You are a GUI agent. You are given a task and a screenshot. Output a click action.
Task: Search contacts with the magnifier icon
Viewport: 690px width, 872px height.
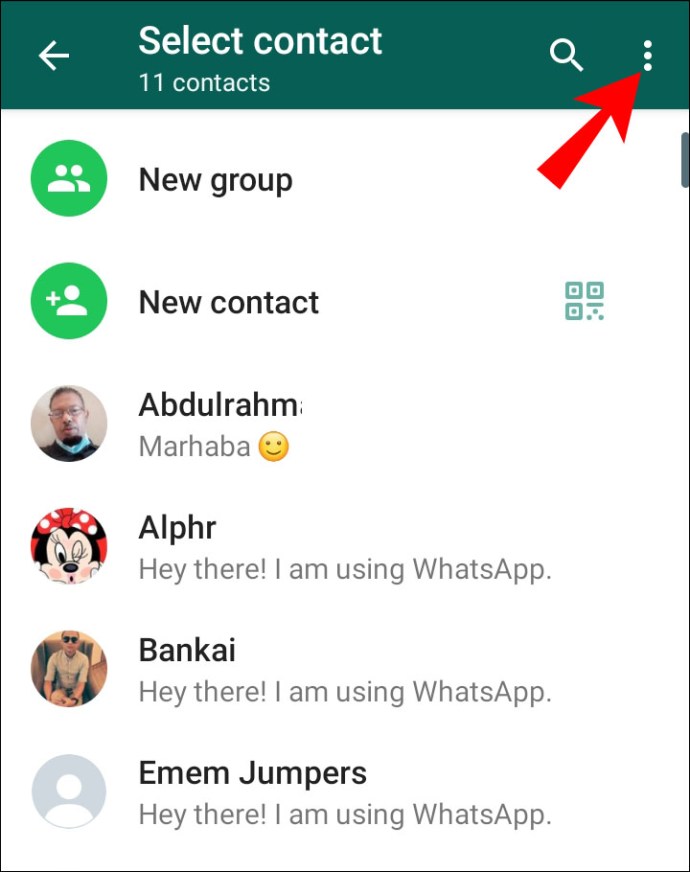coord(566,56)
